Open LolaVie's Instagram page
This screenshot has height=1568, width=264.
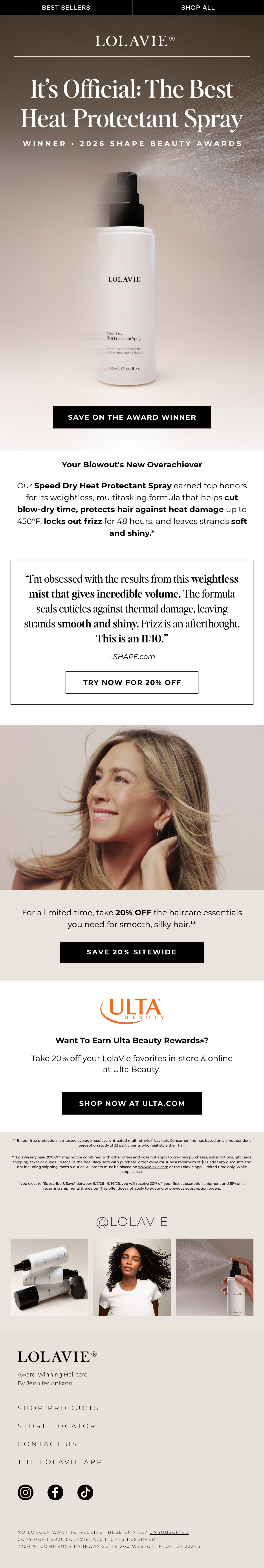tap(26, 1492)
